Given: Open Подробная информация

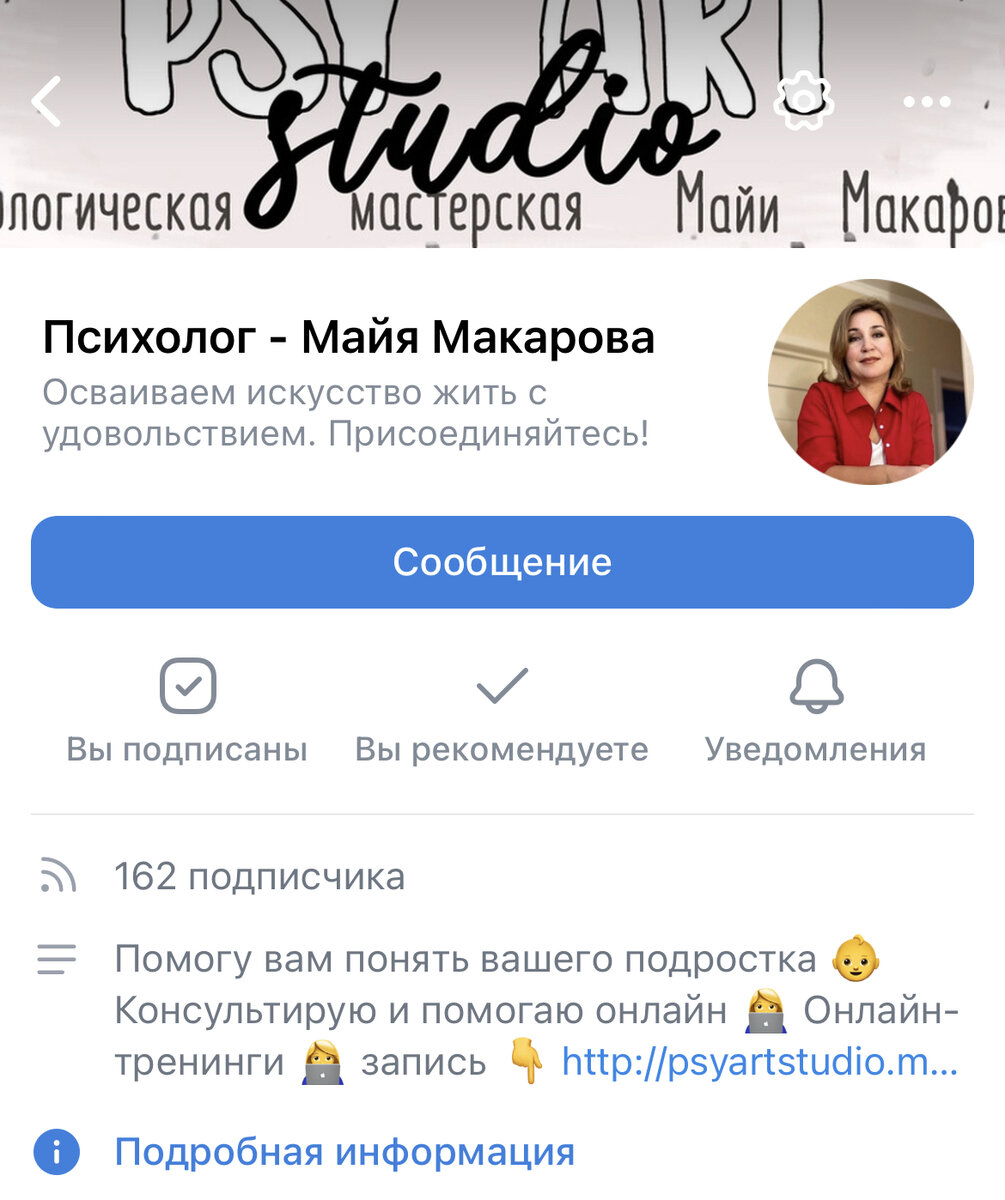Looking at the screenshot, I should click(x=344, y=1152).
